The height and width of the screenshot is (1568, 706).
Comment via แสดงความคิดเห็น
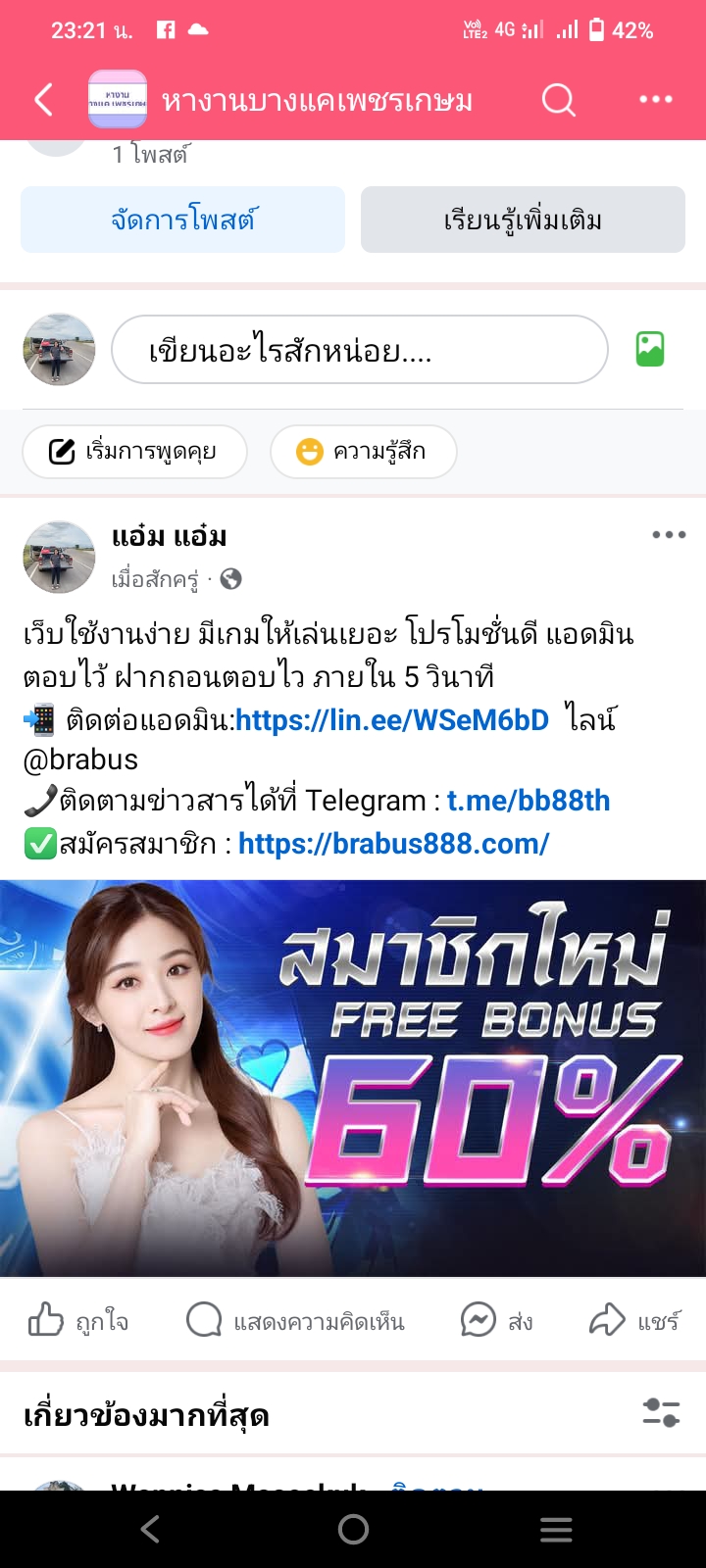pyautogui.click(x=295, y=1321)
